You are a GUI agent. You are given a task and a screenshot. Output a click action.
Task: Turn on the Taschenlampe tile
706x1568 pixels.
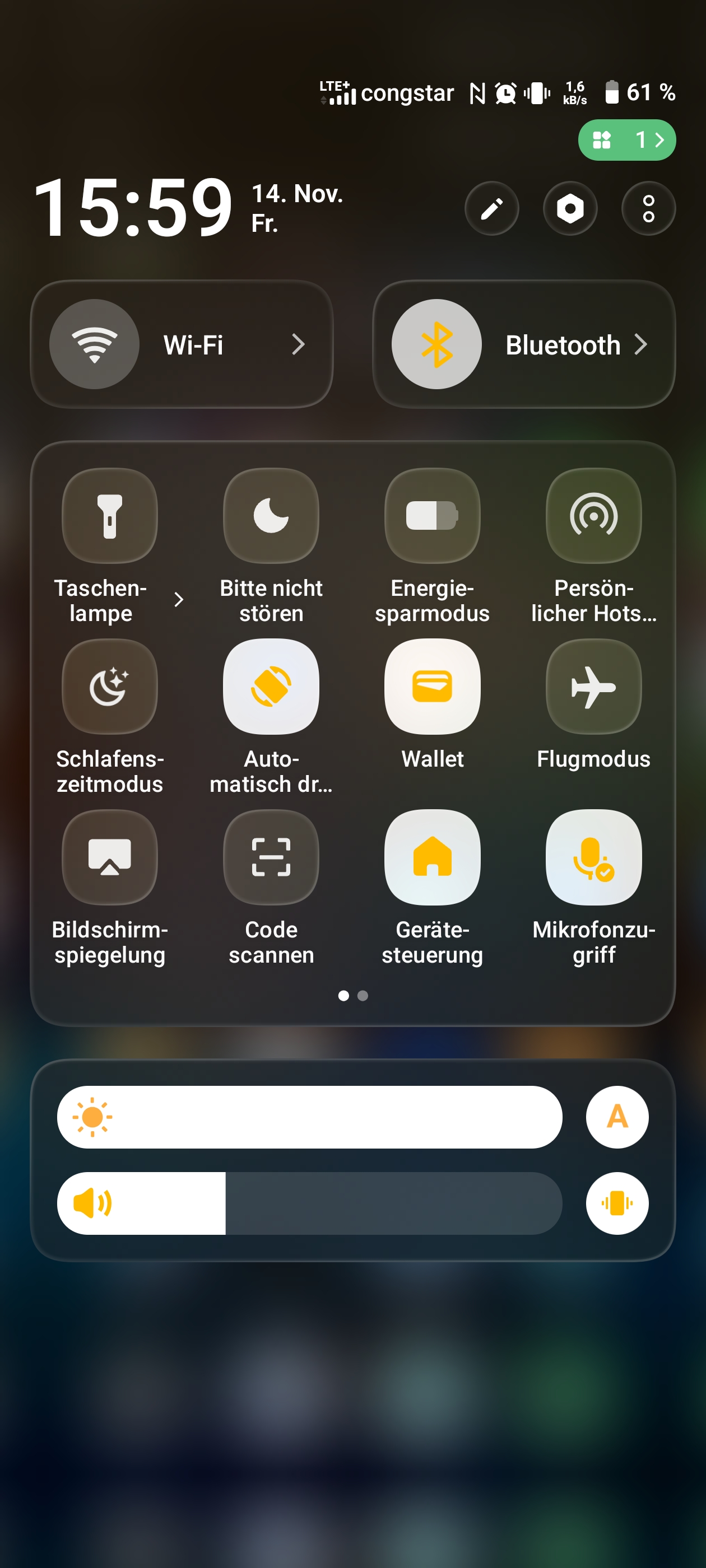(x=110, y=516)
